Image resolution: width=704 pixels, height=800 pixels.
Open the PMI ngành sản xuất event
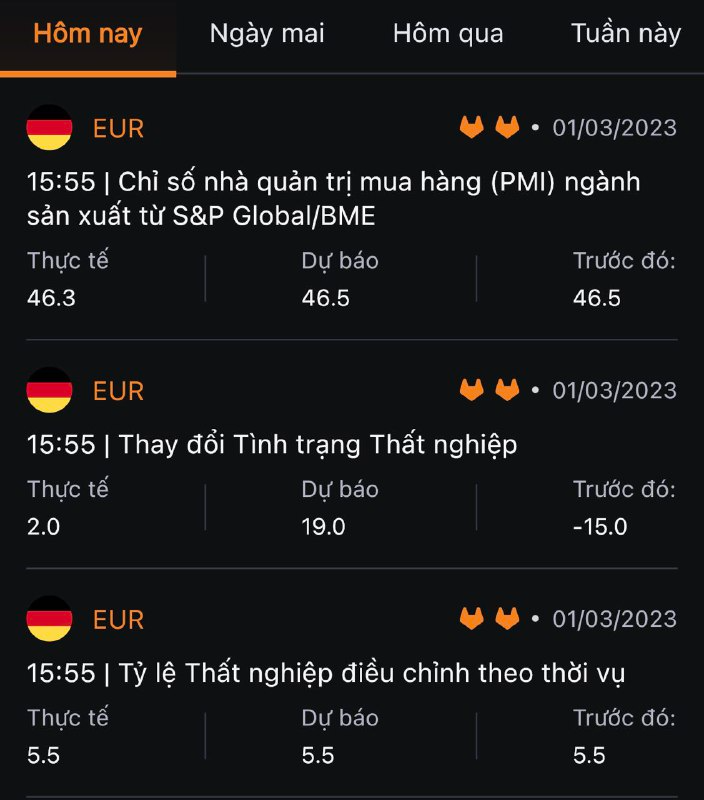334,199
